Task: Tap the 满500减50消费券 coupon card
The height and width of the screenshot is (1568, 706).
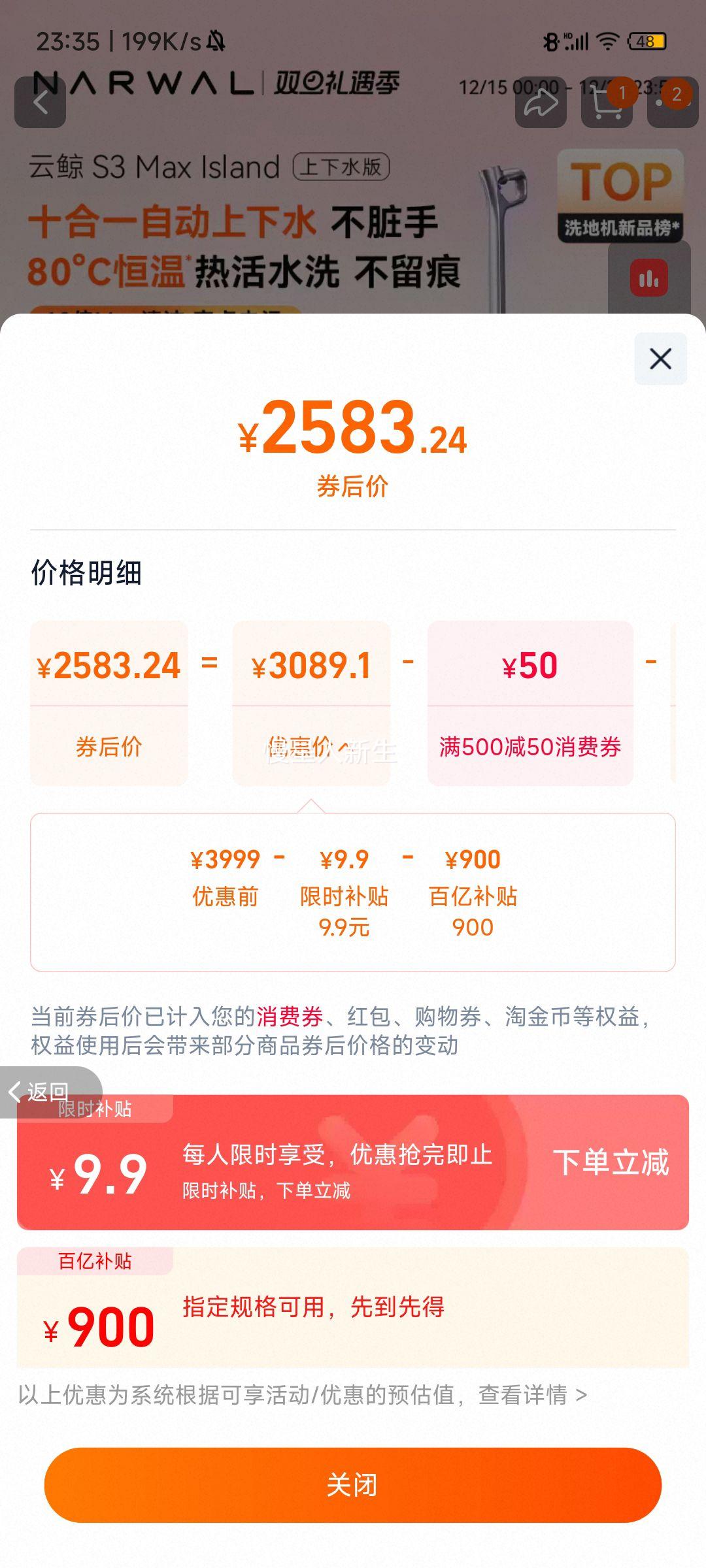Action: tap(531, 702)
